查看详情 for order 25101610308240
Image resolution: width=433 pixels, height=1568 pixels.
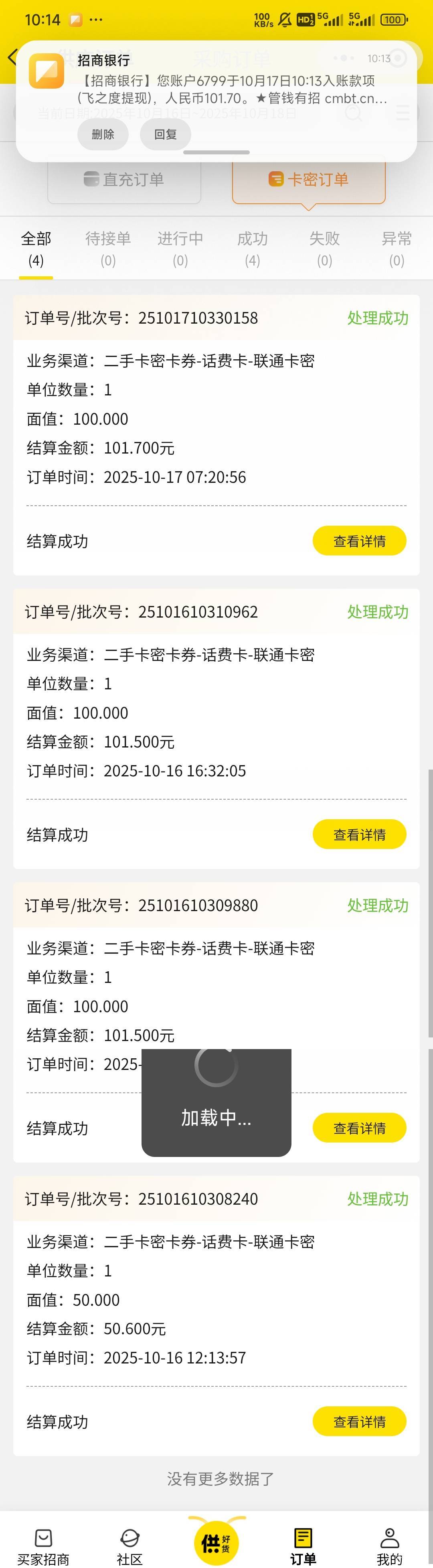pos(359,1421)
